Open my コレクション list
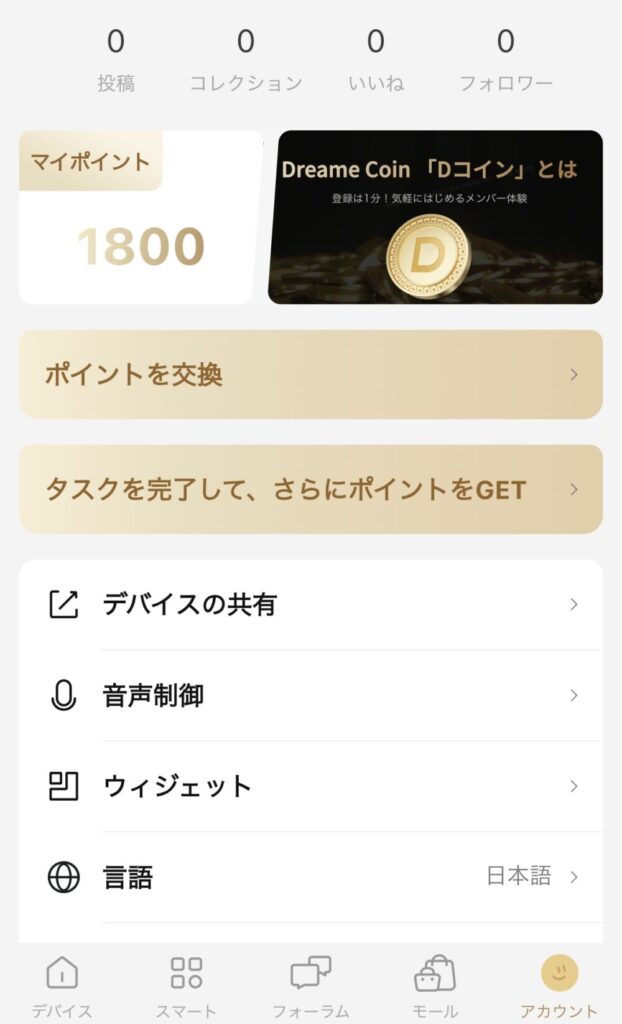This screenshot has height=1024, width=622. click(246, 60)
